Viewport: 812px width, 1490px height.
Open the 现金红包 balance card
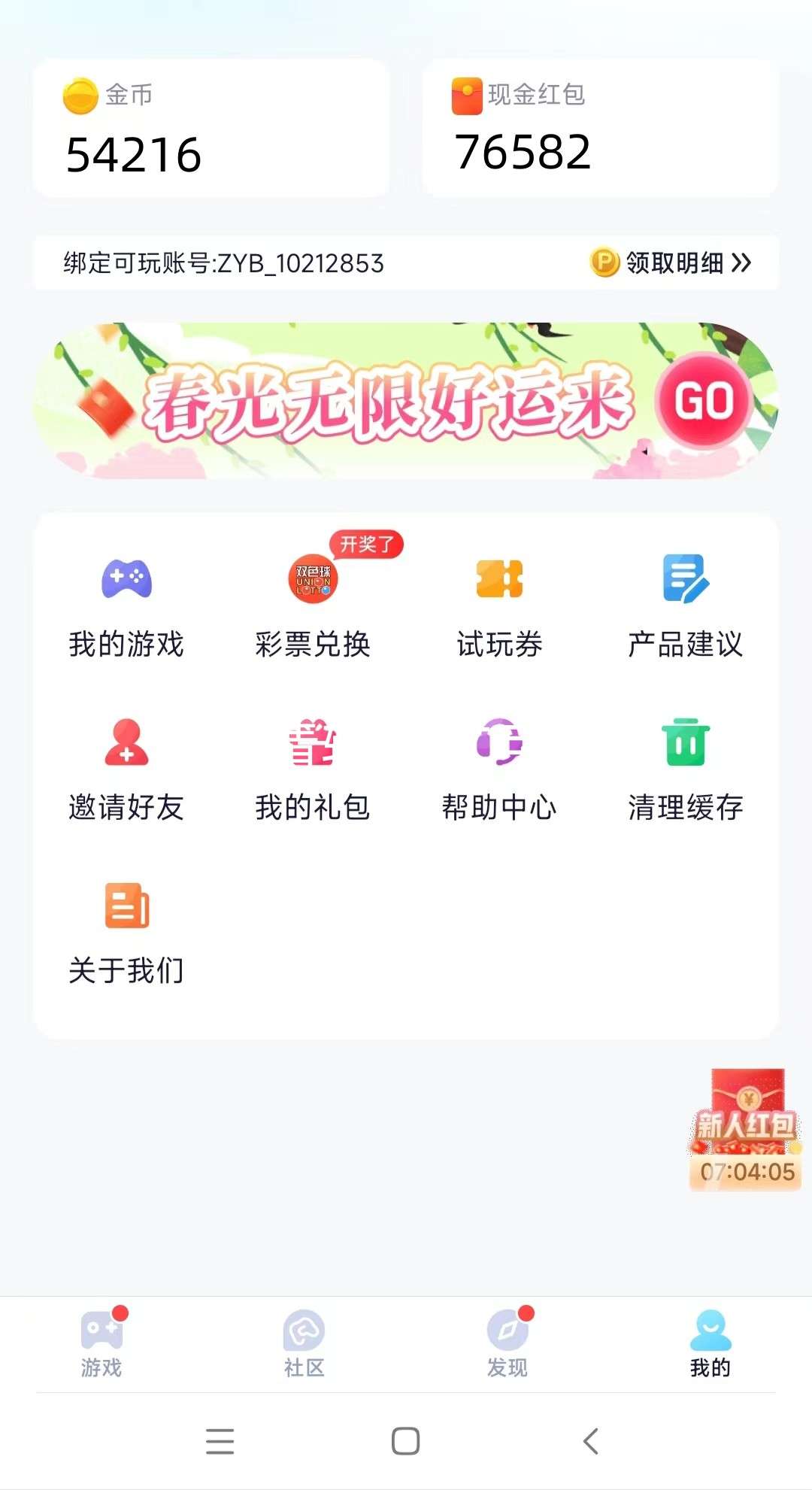(x=600, y=128)
